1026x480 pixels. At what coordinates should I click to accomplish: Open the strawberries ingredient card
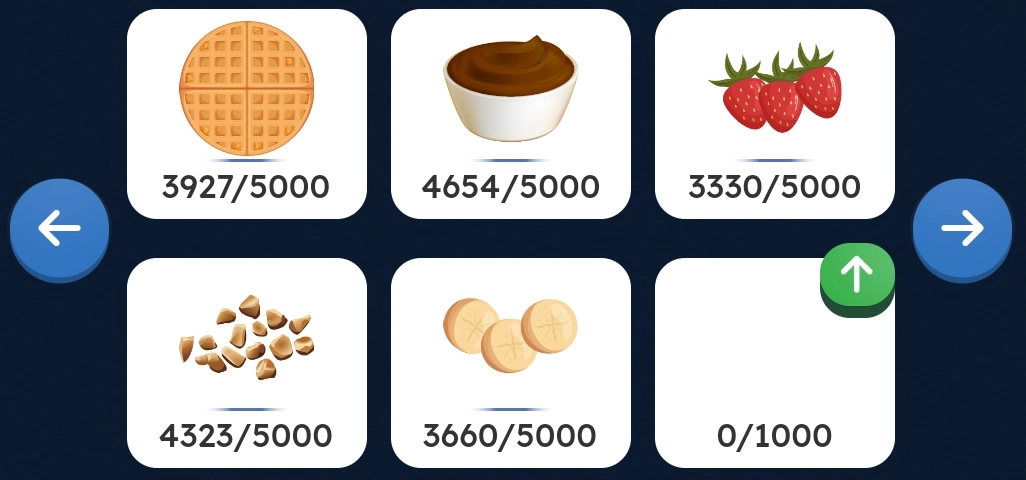click(x=774, y=114)
